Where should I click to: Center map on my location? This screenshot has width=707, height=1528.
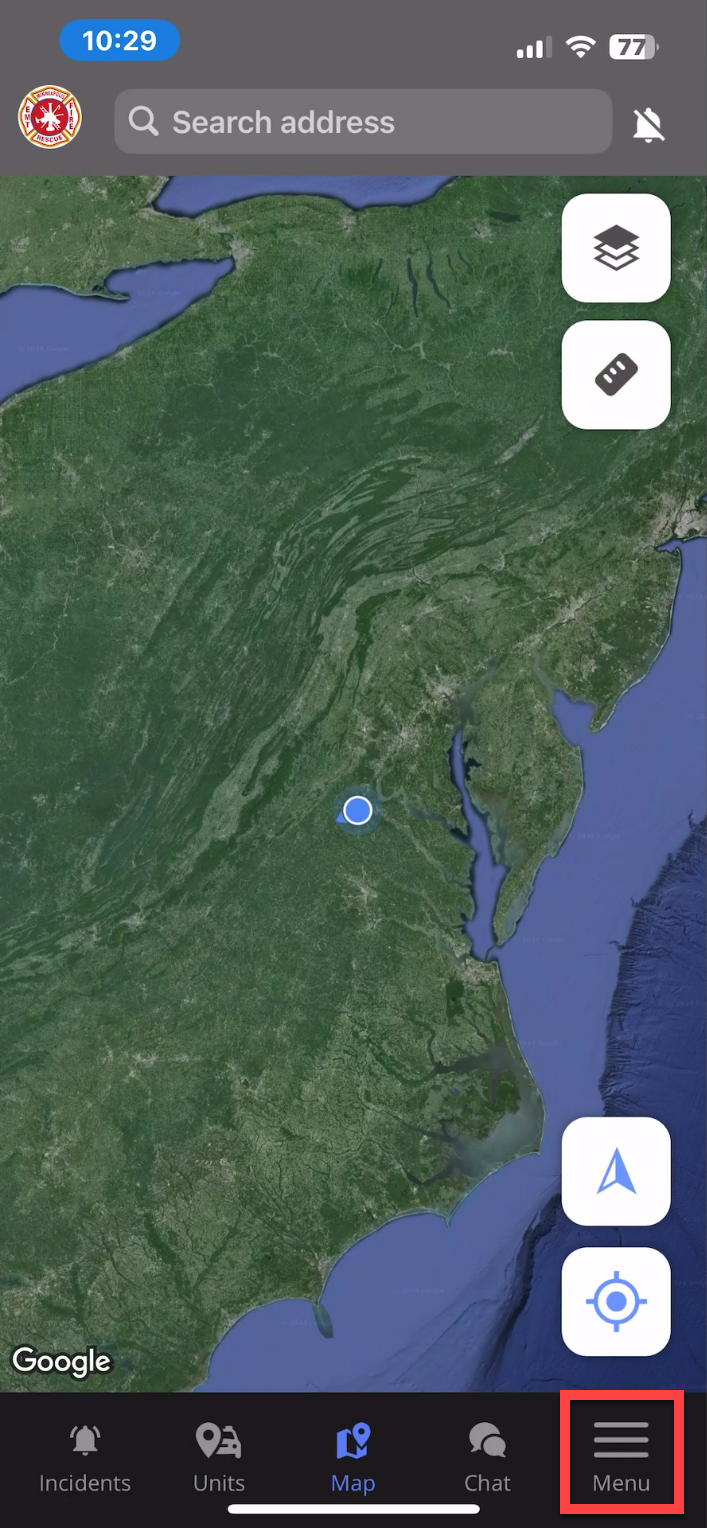616,1301
